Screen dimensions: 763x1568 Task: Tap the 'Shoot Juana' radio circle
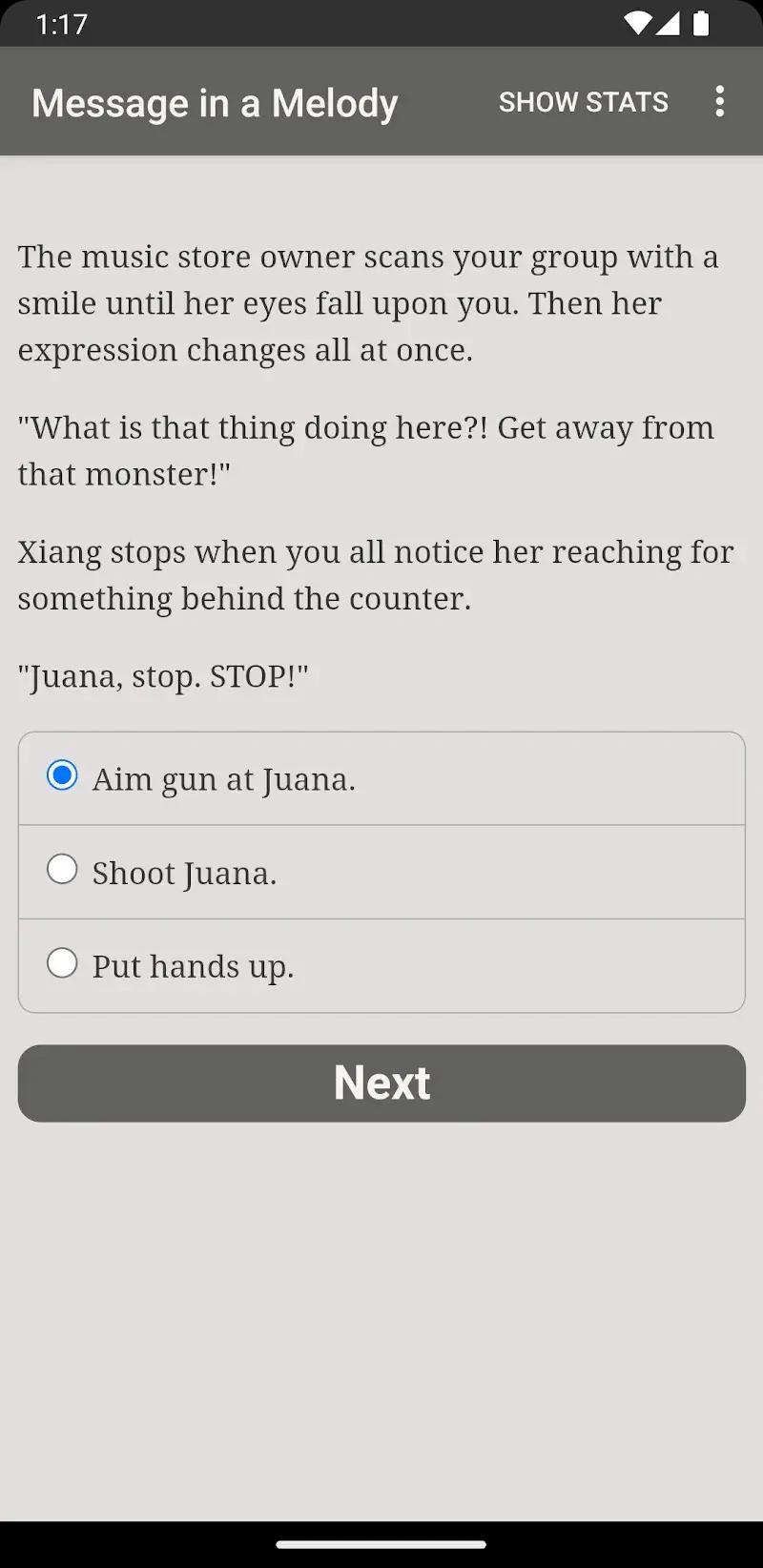(x=62, y=869)
